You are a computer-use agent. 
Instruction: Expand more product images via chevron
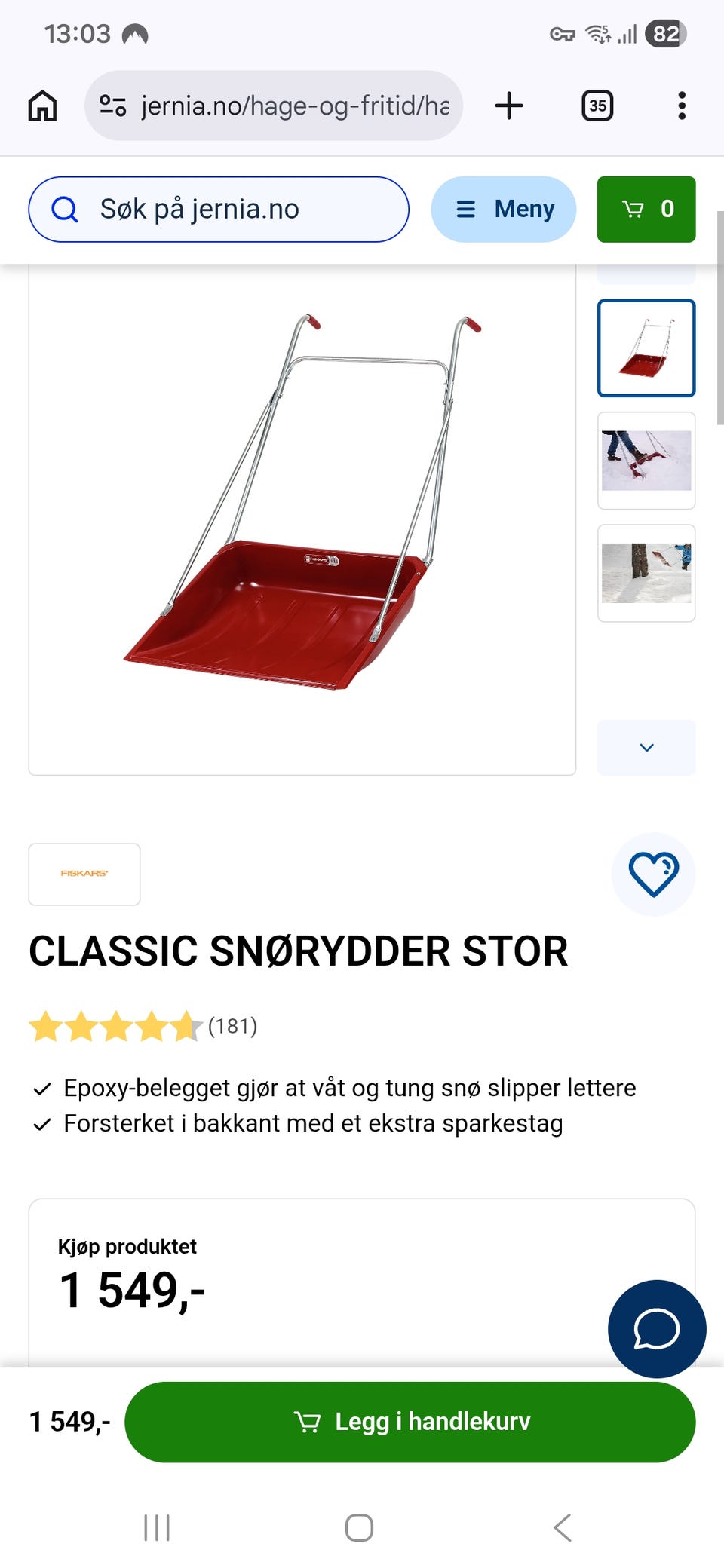pos(646,747)
